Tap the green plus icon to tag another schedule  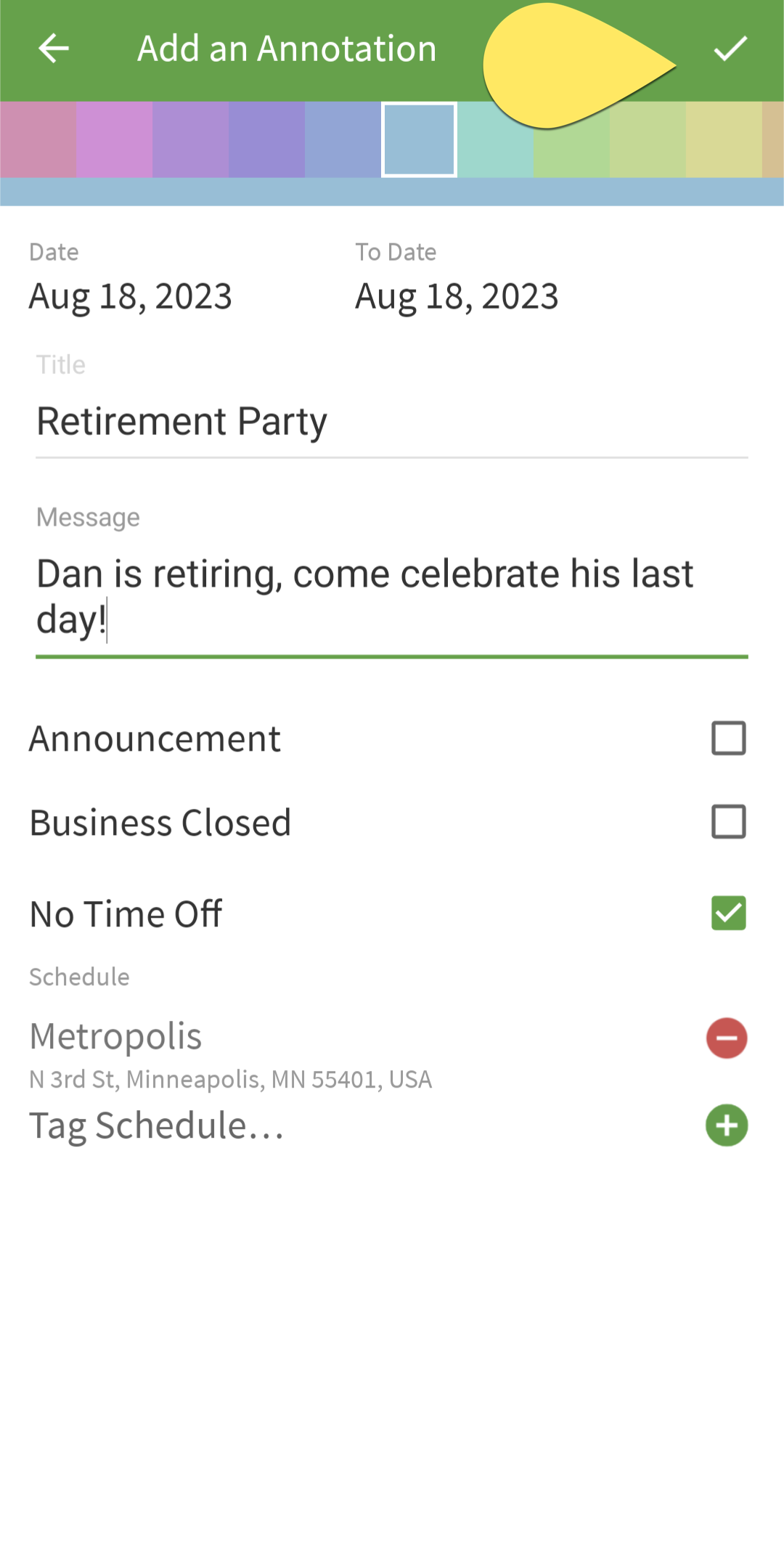click(726, 1126)
